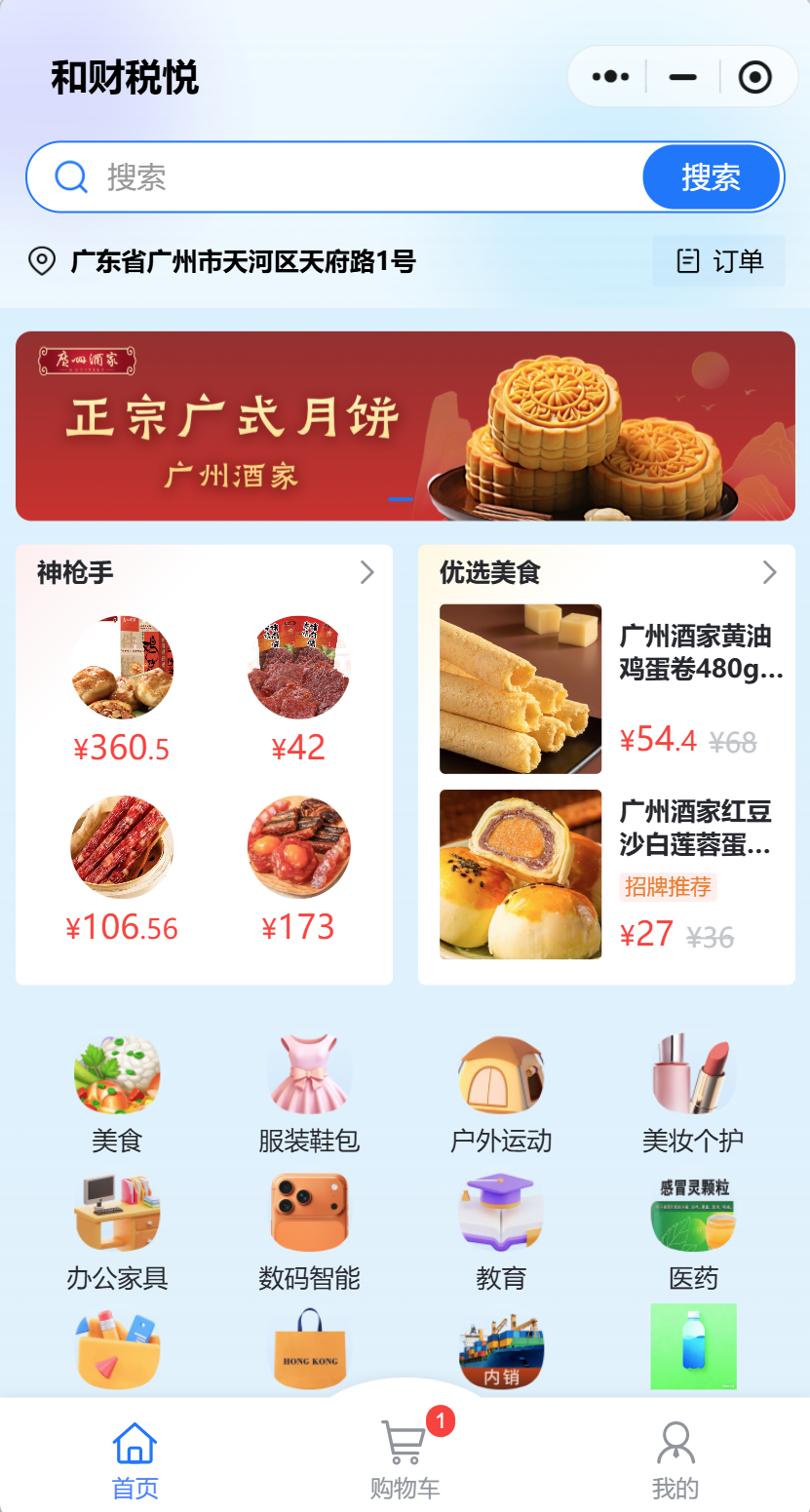
Task: Tap the blue 搜索 button
Action: (712, 177)
